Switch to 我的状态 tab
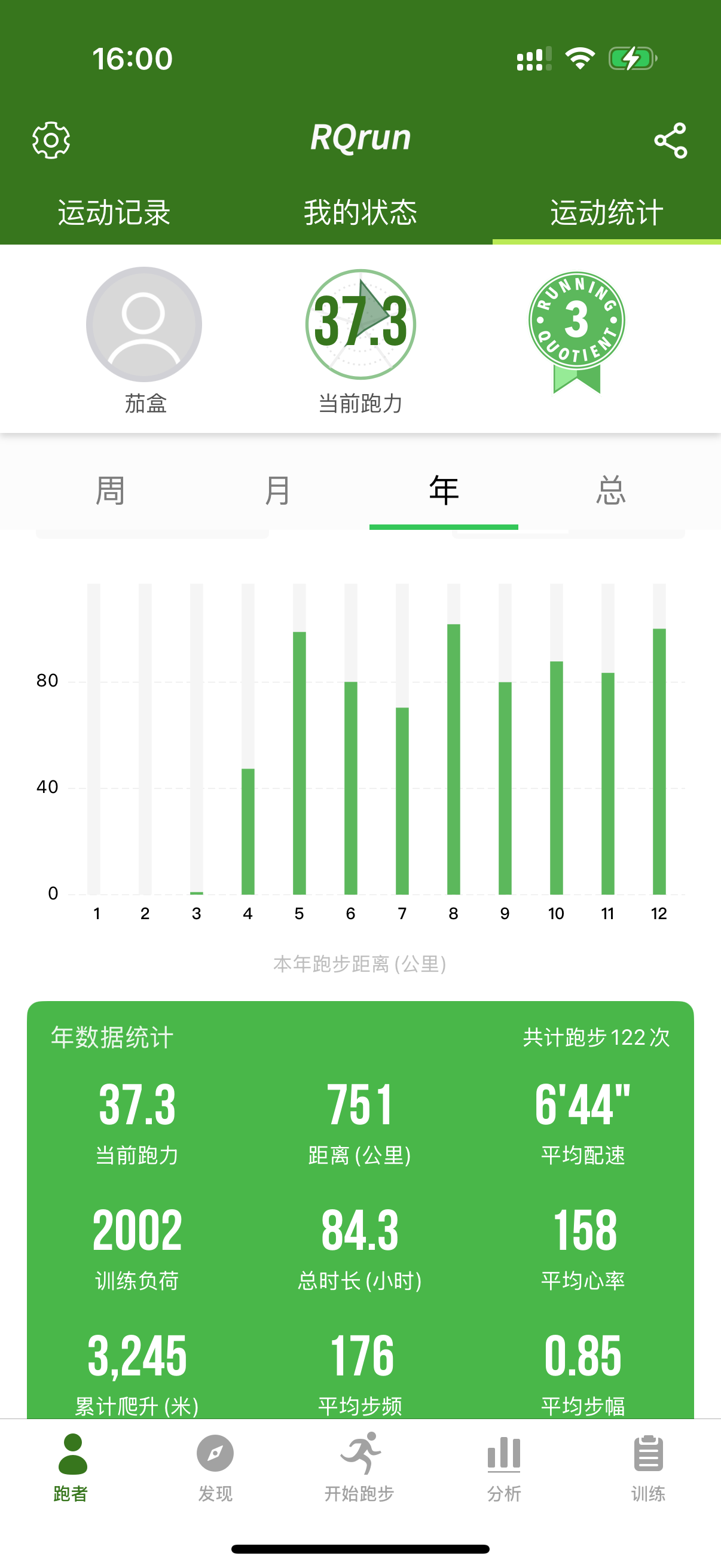 click(360, 213)
